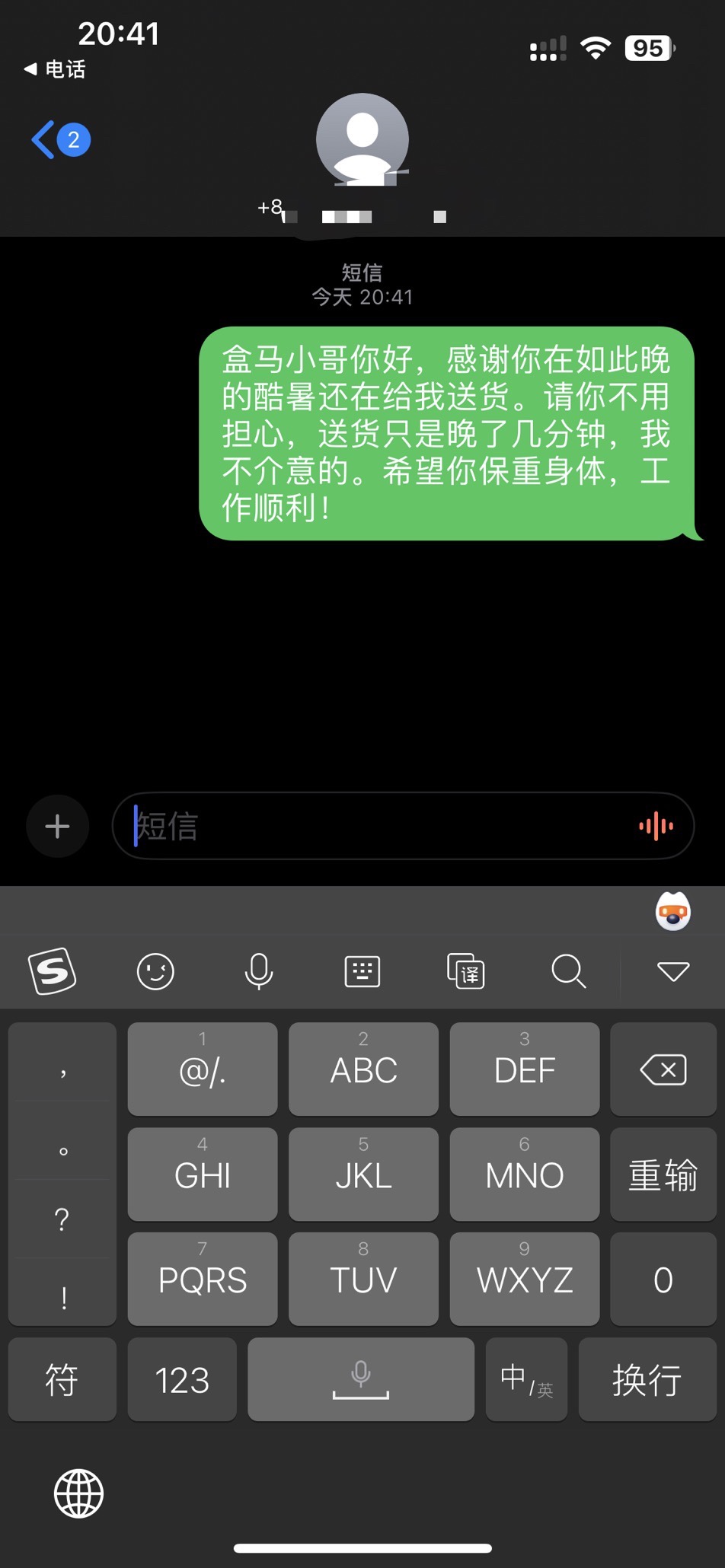Open the emoji panel on keyboard toolbar

tap(155, 971)
